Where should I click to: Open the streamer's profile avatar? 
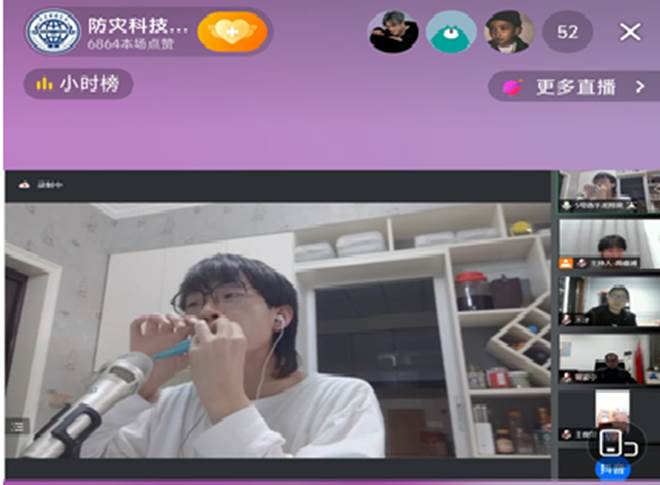[52, 32]
